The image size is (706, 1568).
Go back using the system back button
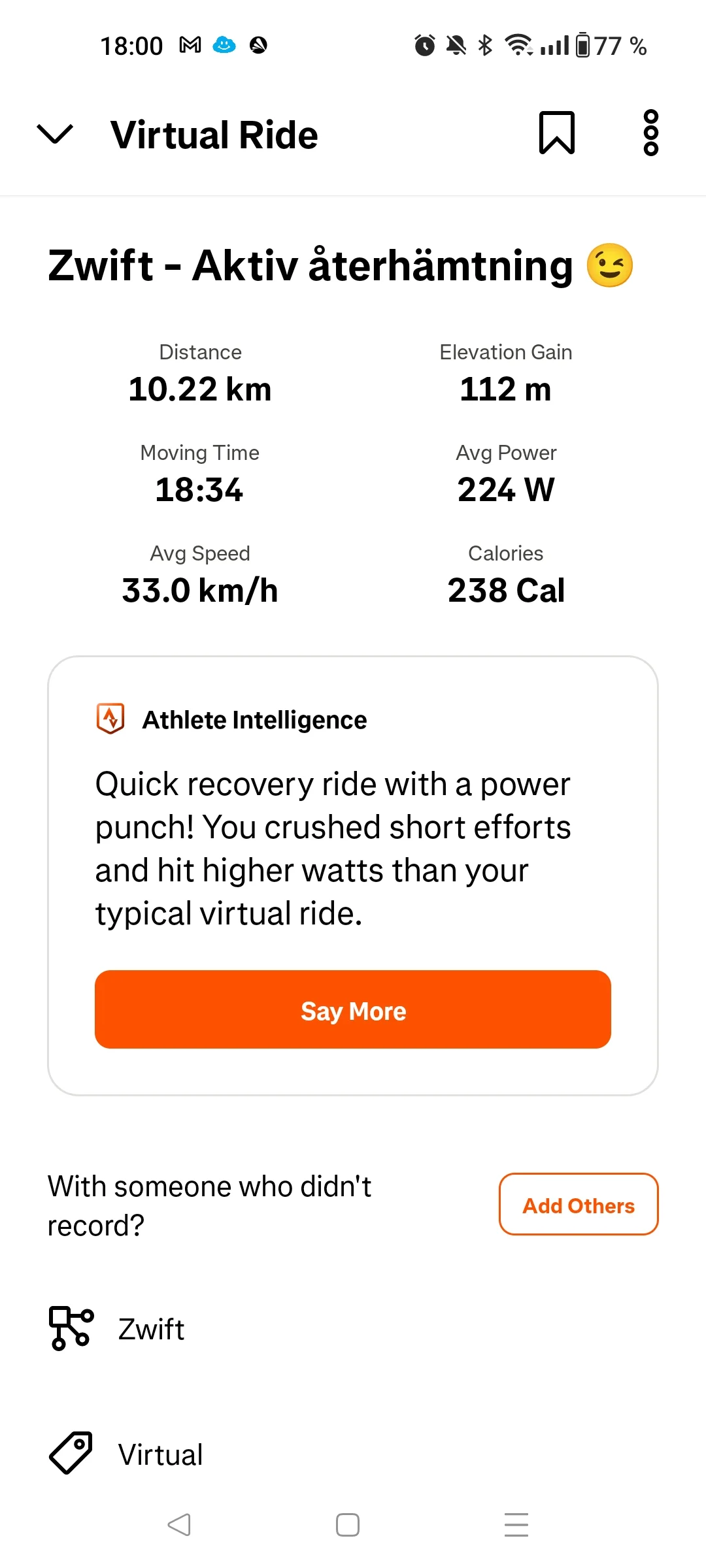pos(179,1524)
